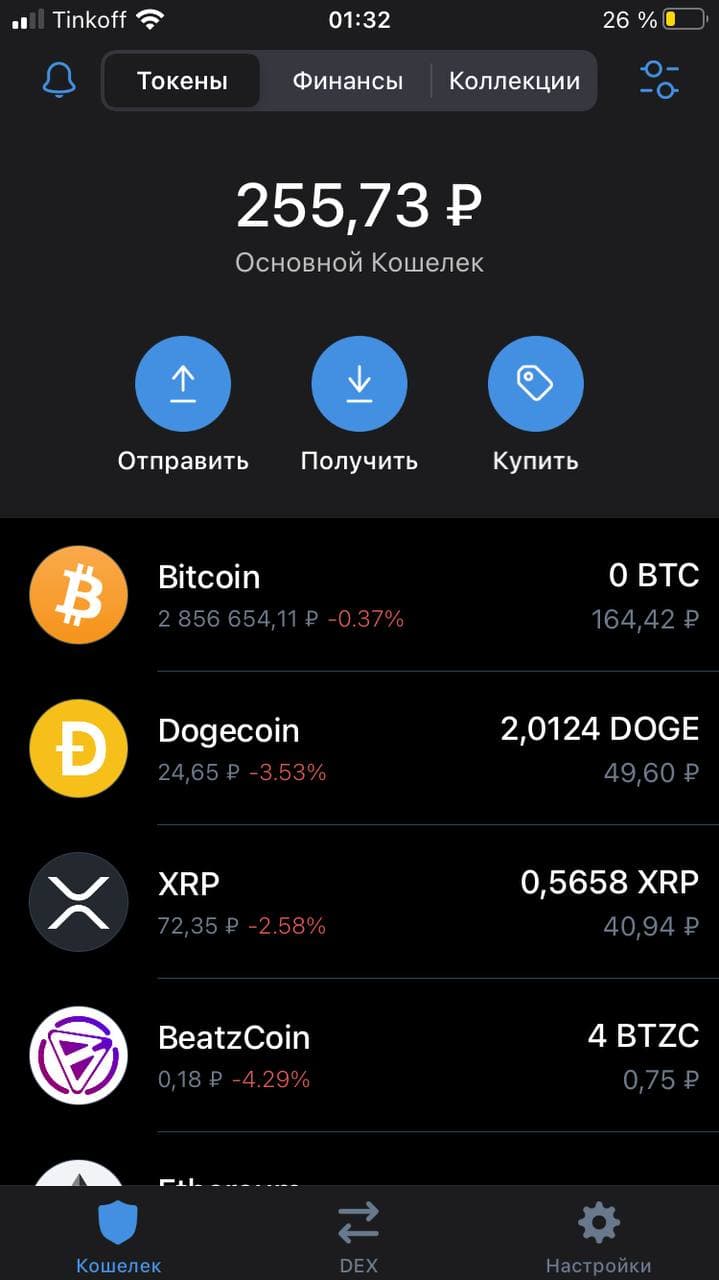Switch to the Коллекции segment
This screenshot has width=719, height=1280.
coord(514,81)
